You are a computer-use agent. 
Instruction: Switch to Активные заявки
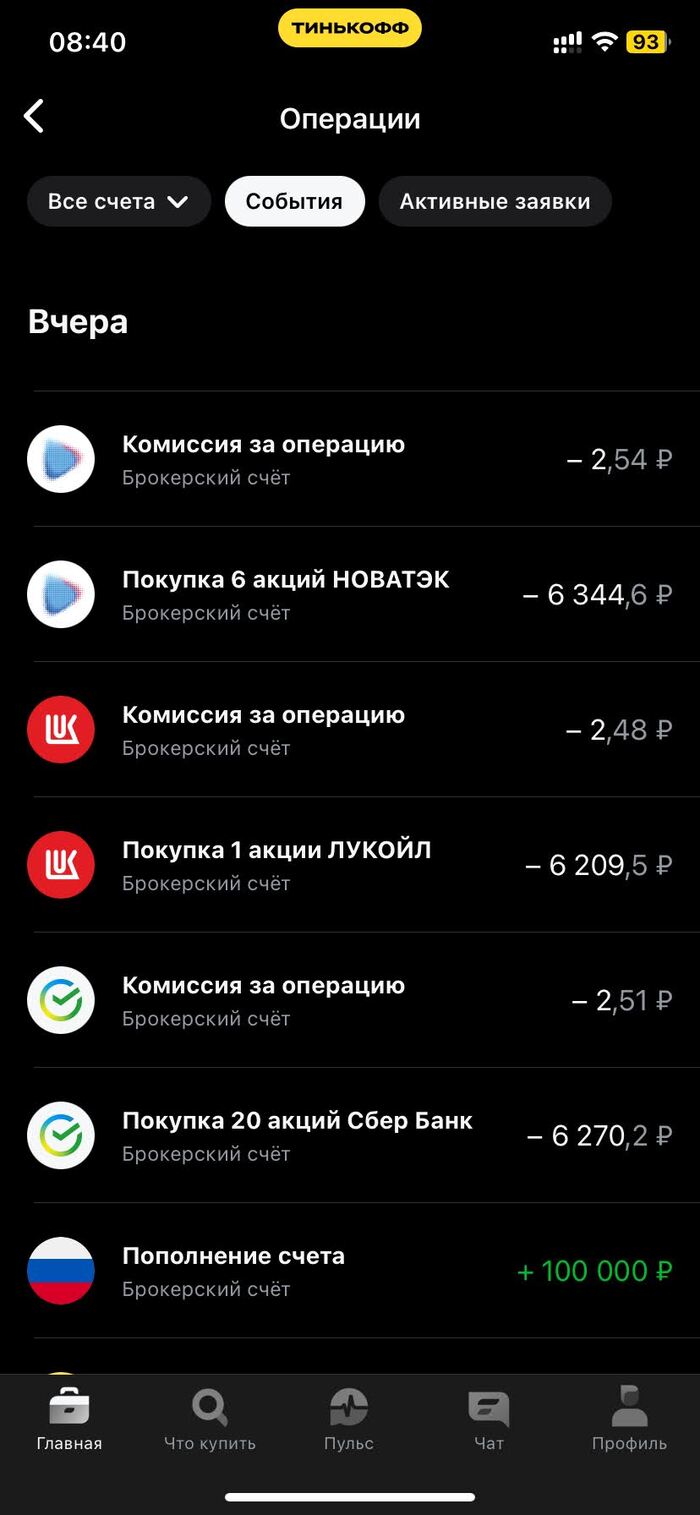click(x=494, y=202)
